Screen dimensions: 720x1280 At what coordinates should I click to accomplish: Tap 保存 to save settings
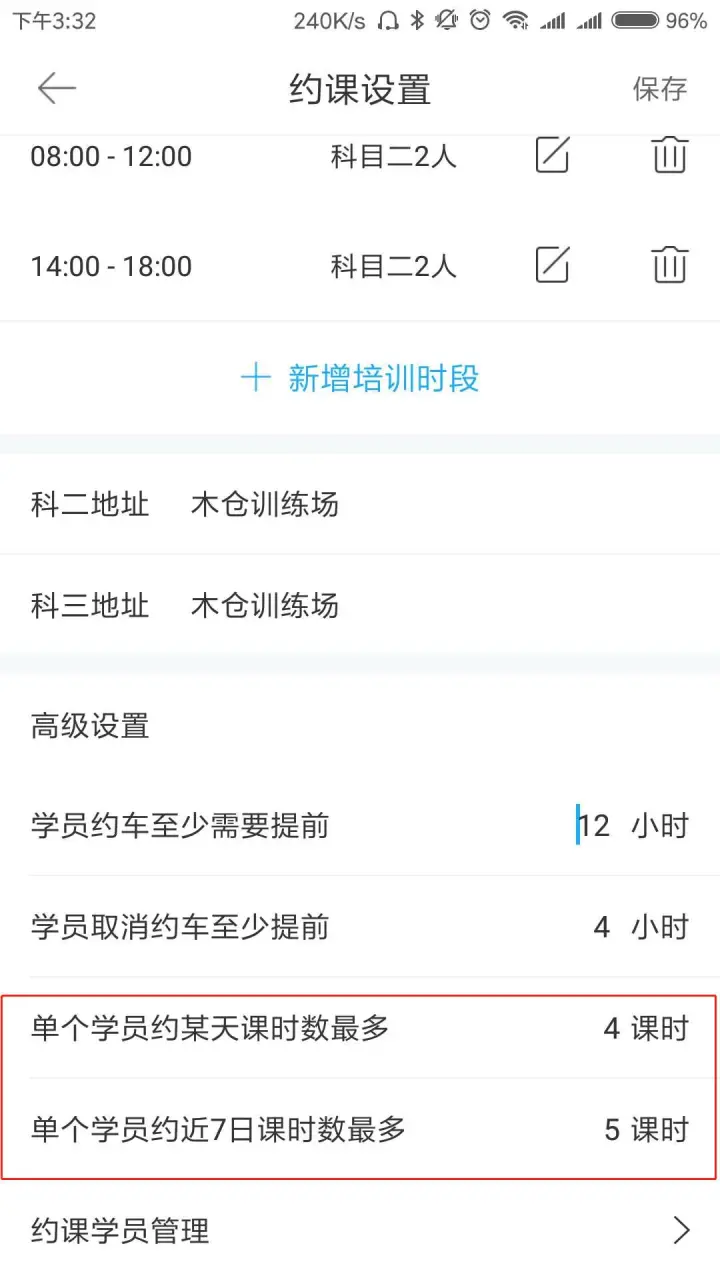click(x=660, y=88)
